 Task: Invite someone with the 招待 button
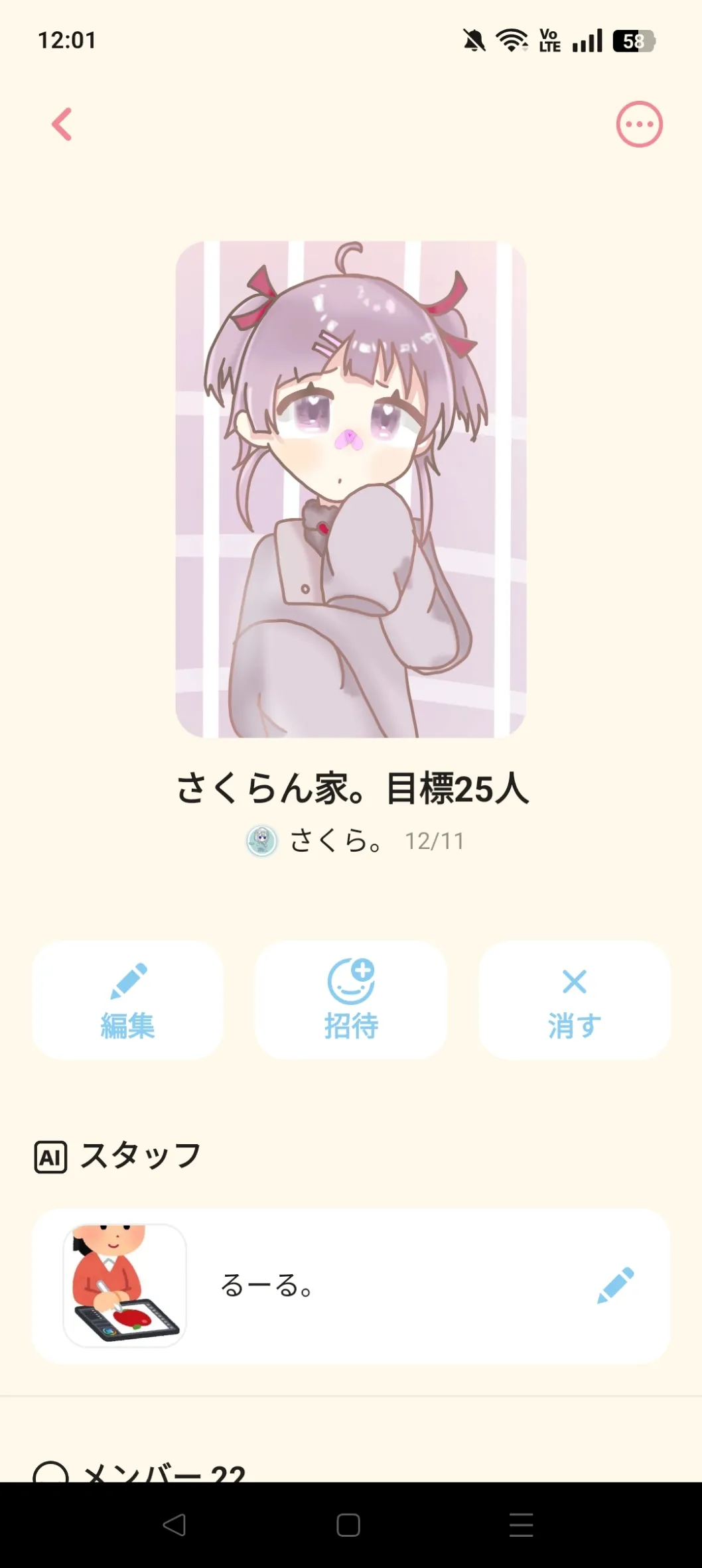coord(351,1000)
